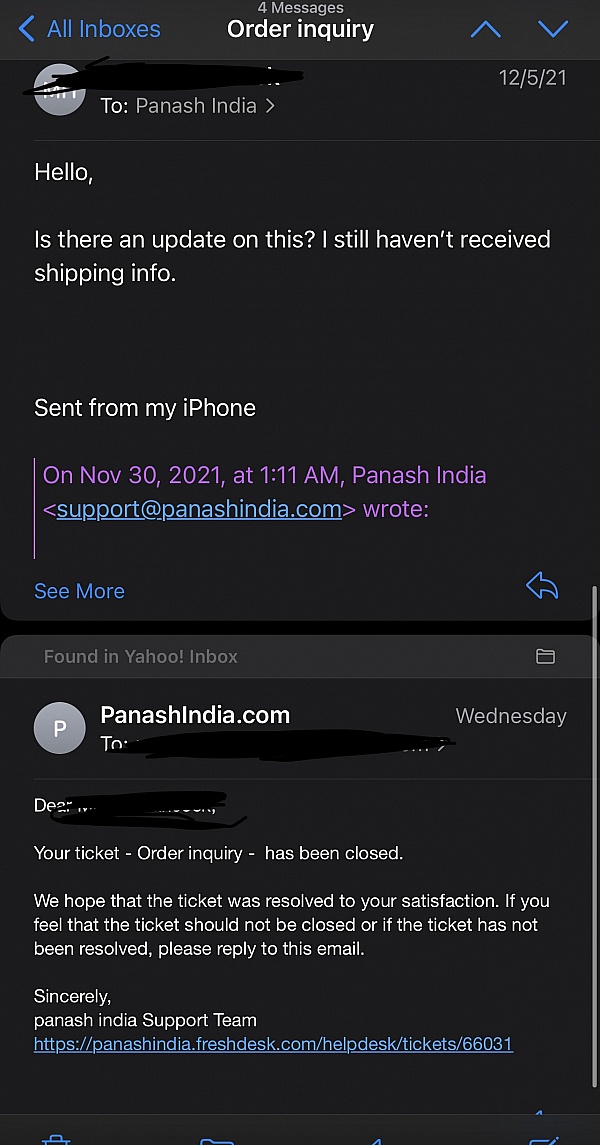The height and width of the screenshot is (1145, 600).
Task: Open the freshdesk helpdesk ticket link
Action: [x=273, y=1044]
